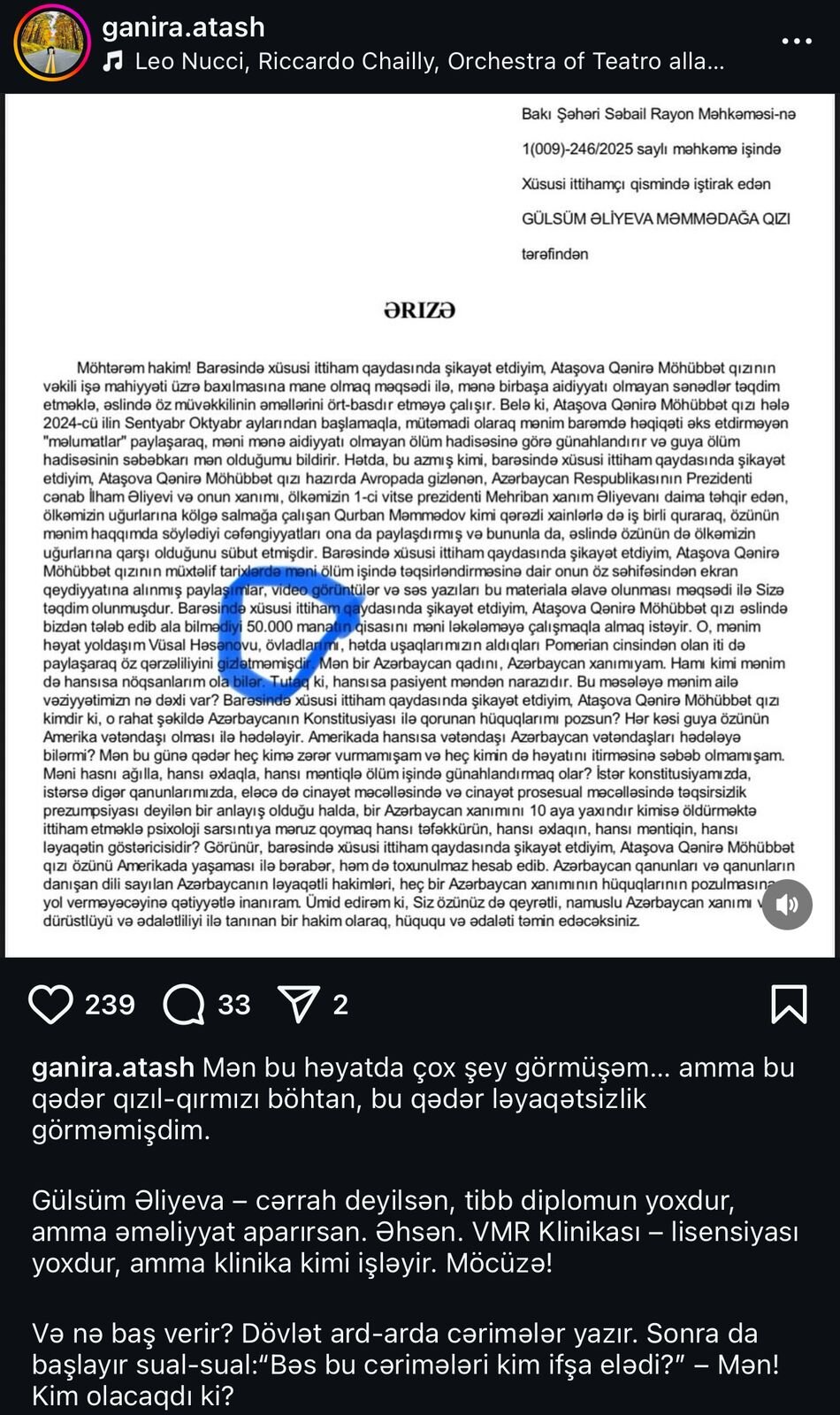Open the ganira.atash username at the top
The height and width of the screenshot is (1415, 840).
click(183, 27)
